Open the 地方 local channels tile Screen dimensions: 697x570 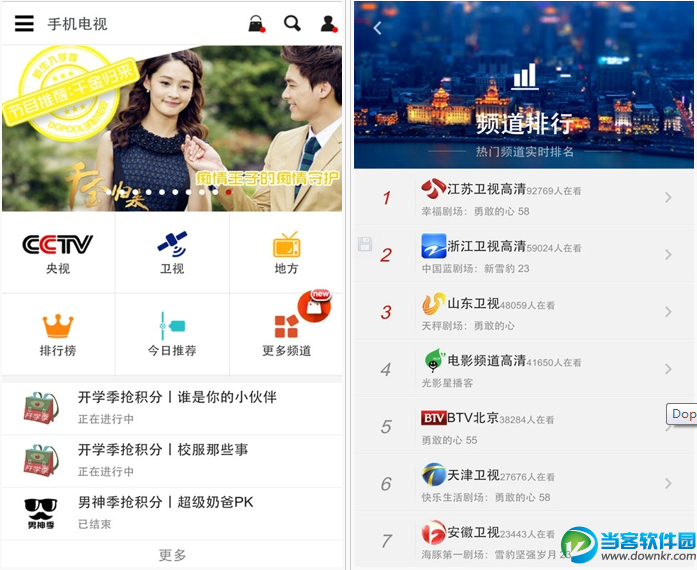(x=286, y=253)
